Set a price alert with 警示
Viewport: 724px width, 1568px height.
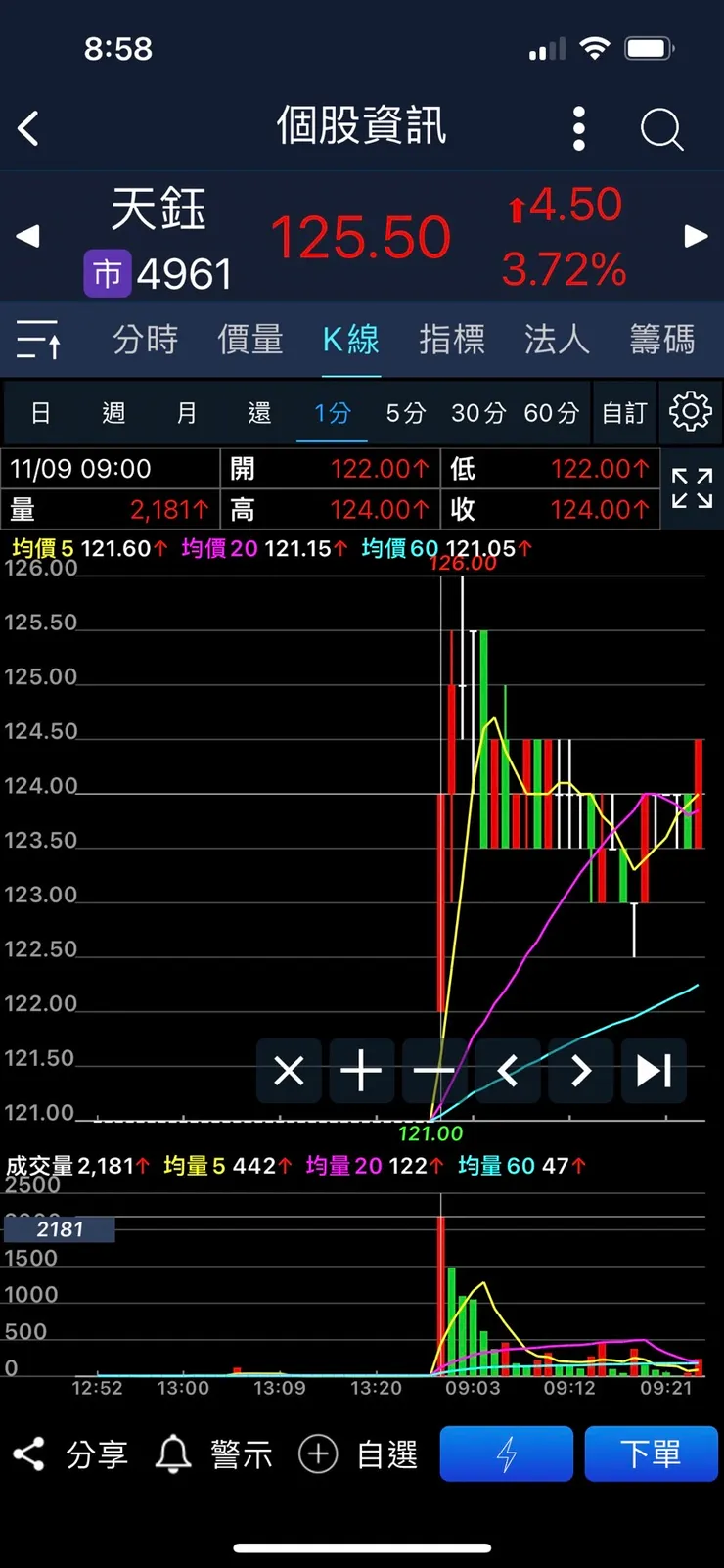[214, 1454]
